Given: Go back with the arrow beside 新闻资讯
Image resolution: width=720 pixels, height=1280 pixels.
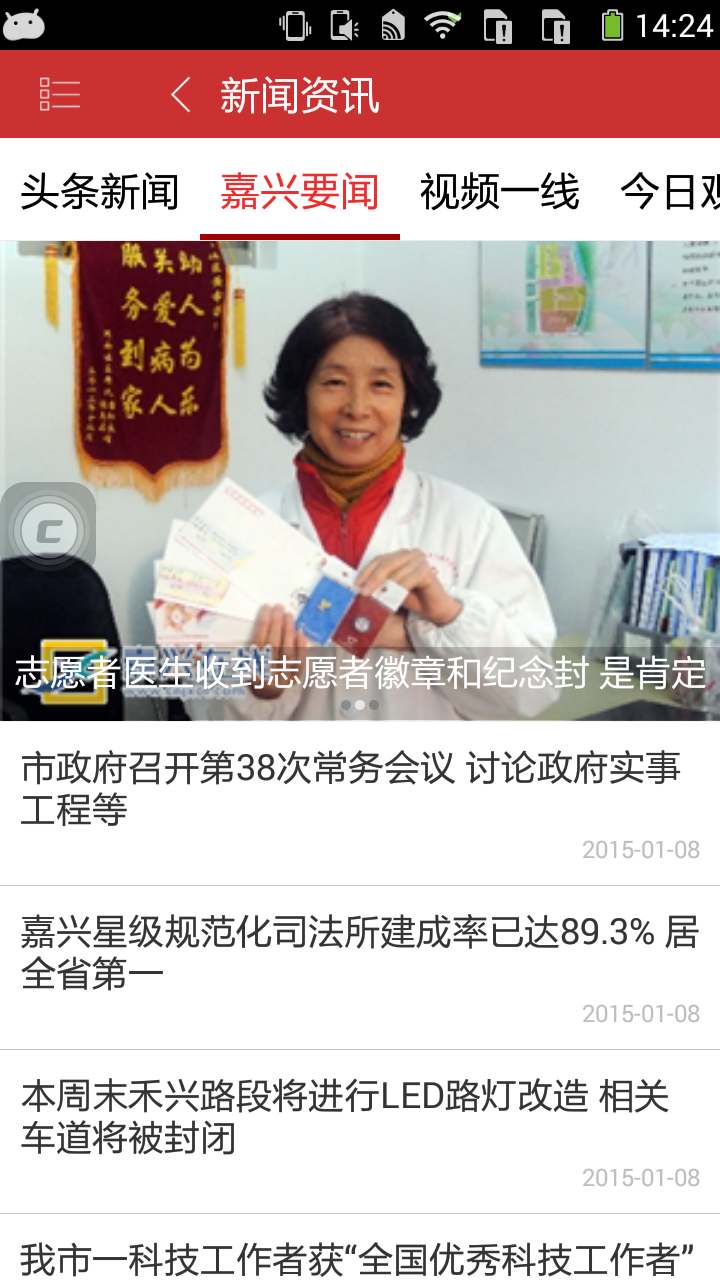Looking at the screenshot, I should [x=181, y=95].
